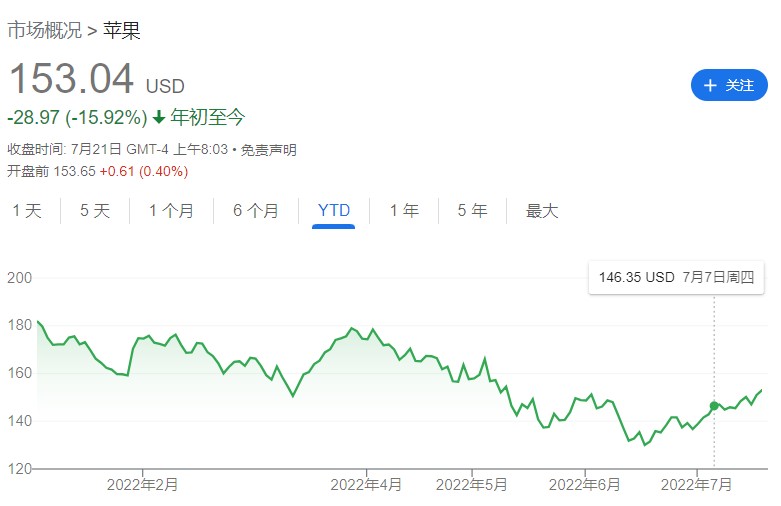Screen dimensions: 781x506
Task: Select the YTD range tab
Action: coord(334,211)
